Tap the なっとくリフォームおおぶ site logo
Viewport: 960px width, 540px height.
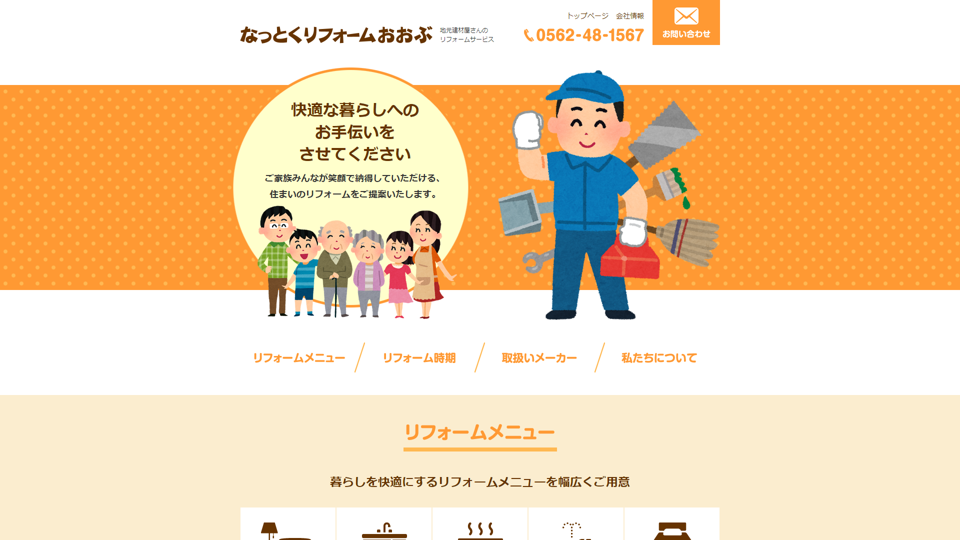(x=336, y=35)
